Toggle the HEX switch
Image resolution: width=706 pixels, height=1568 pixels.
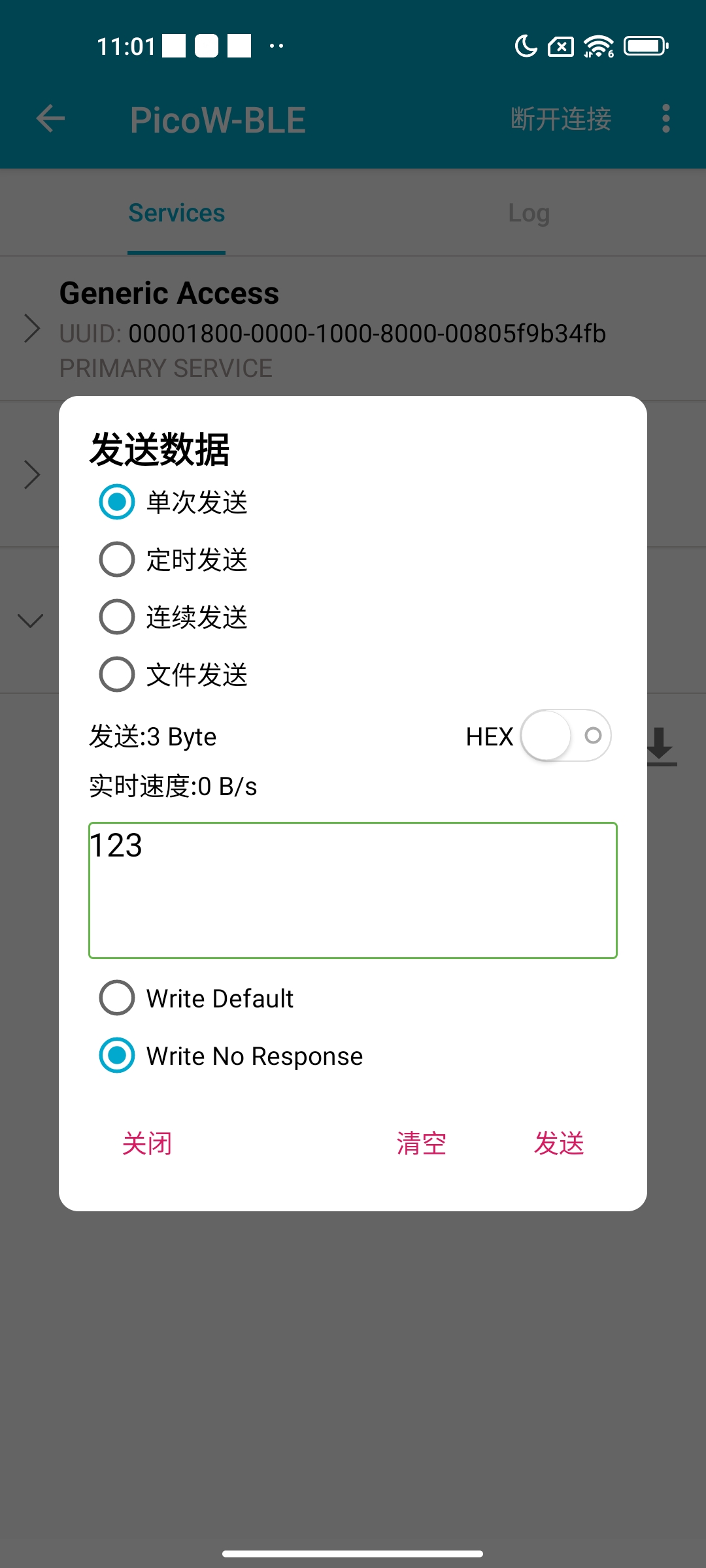[x=565, y=736]
